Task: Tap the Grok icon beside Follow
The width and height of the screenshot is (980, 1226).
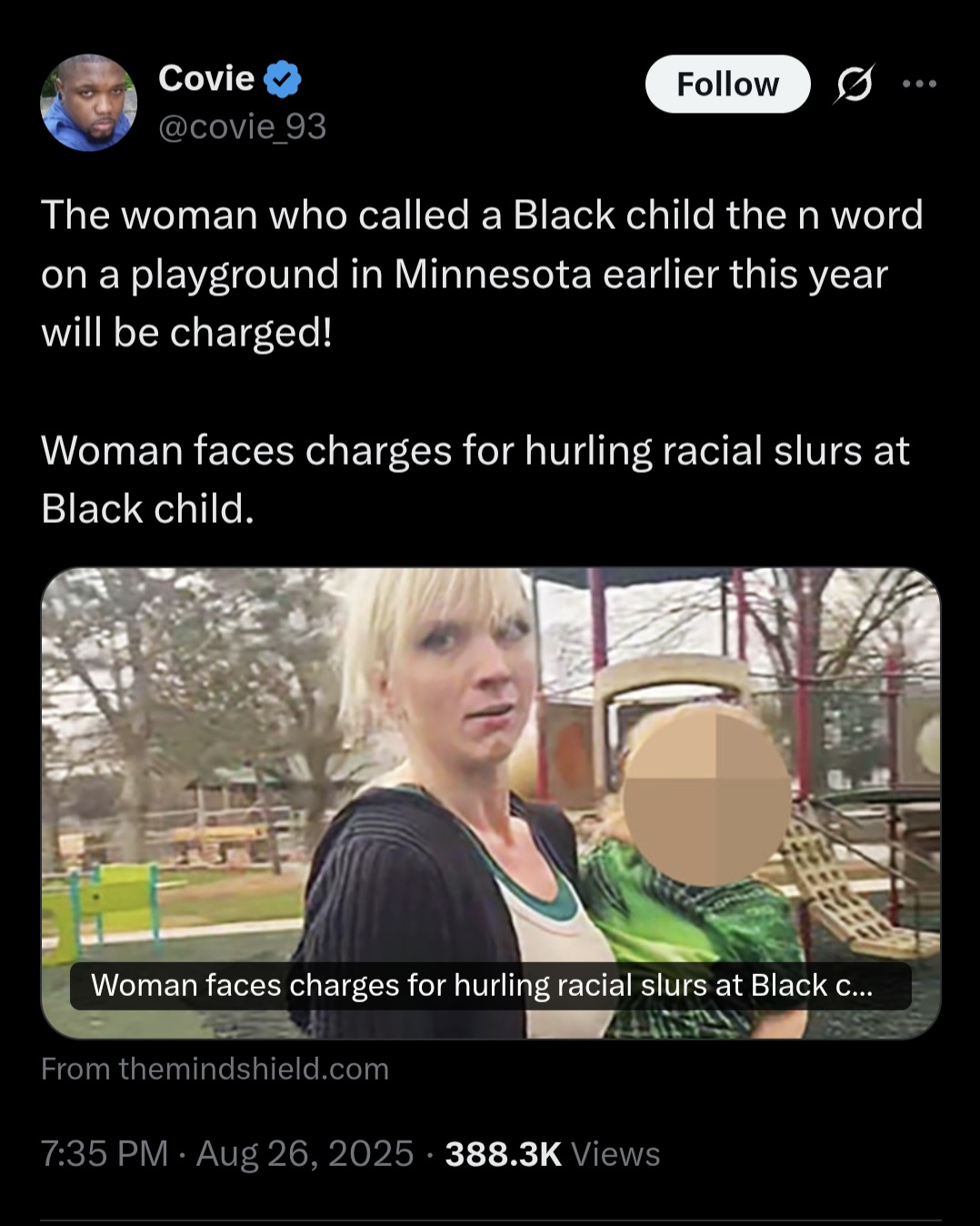Action: tap(854, 85)
